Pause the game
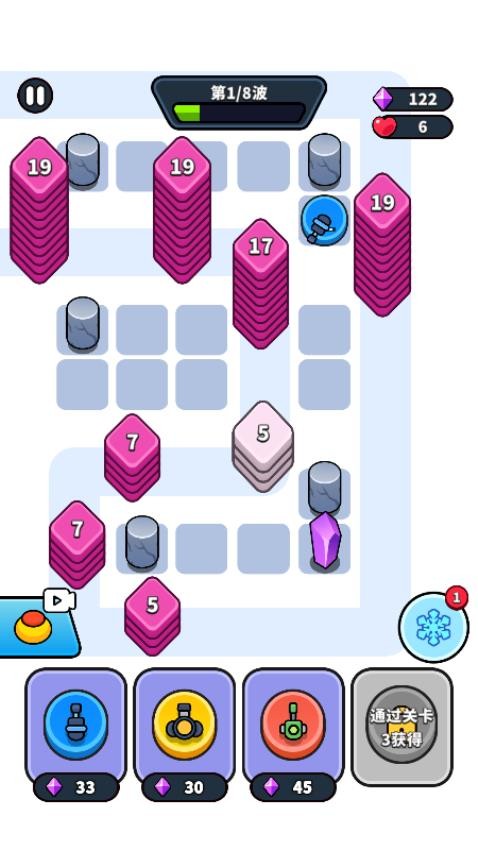Screen dimensions: 478x850 coord(35,95)
